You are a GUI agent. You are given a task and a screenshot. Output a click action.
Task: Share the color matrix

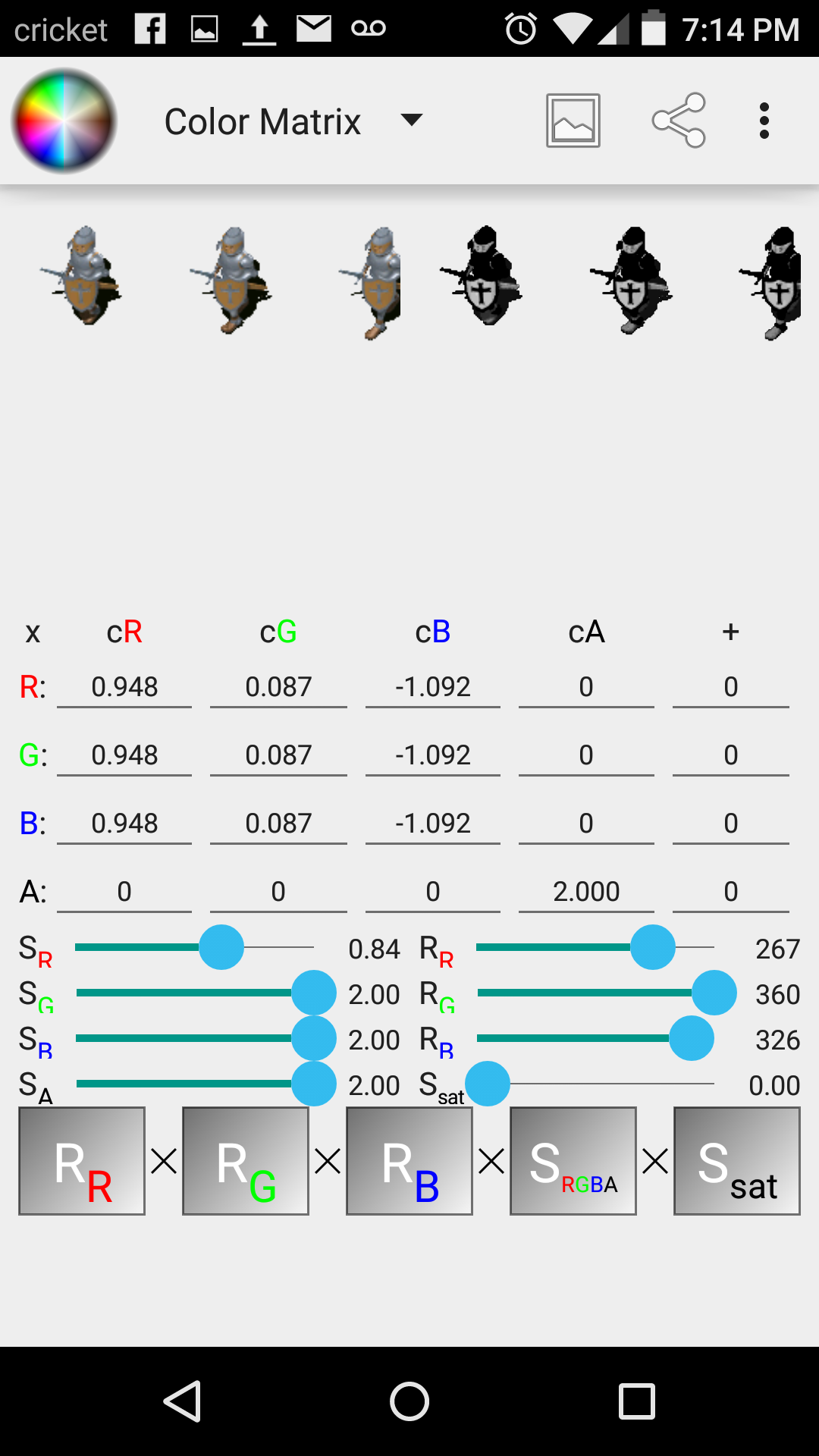pyautogui.click(x=679, y=121)
